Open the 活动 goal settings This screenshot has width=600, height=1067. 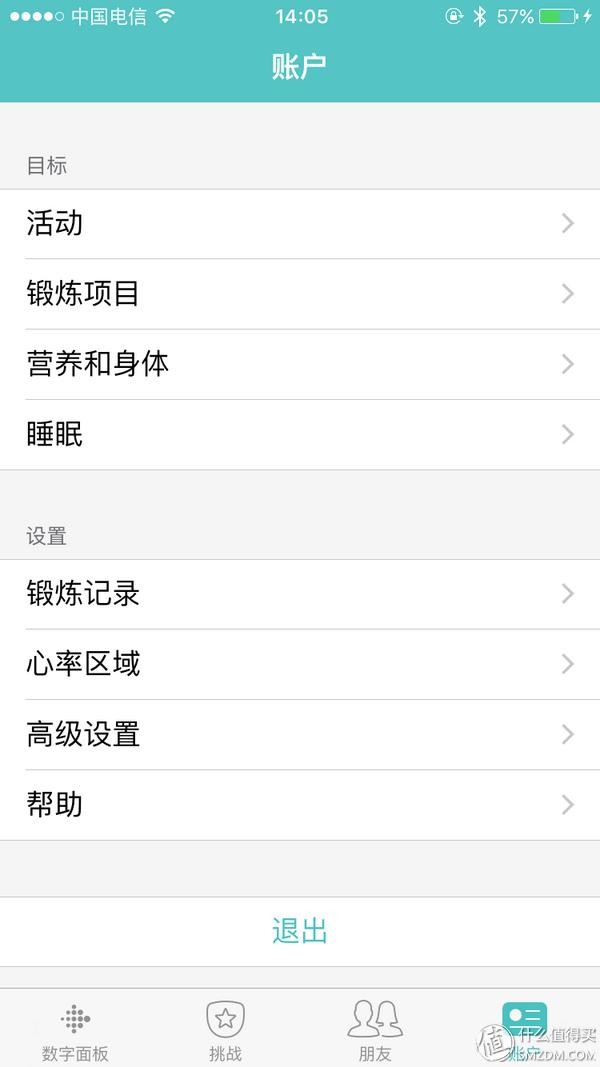coord(300,224)
